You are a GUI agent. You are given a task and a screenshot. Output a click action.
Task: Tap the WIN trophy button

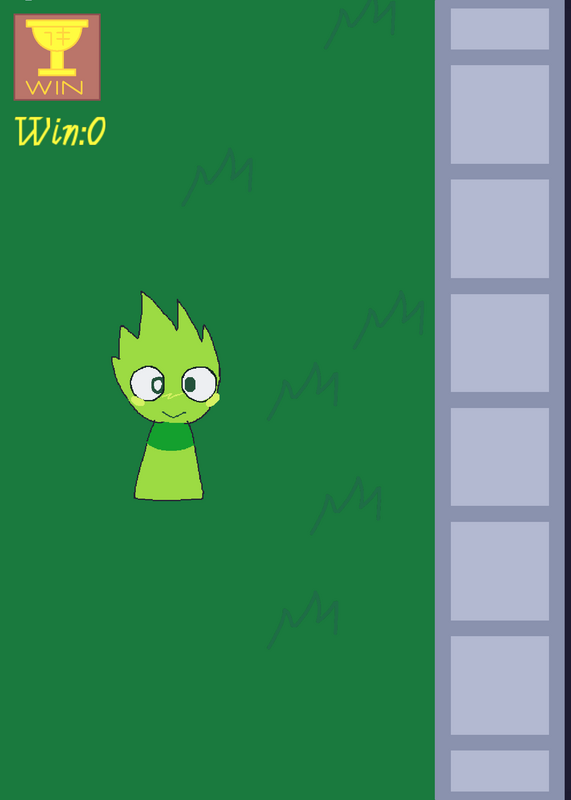[x=57, y=57]
